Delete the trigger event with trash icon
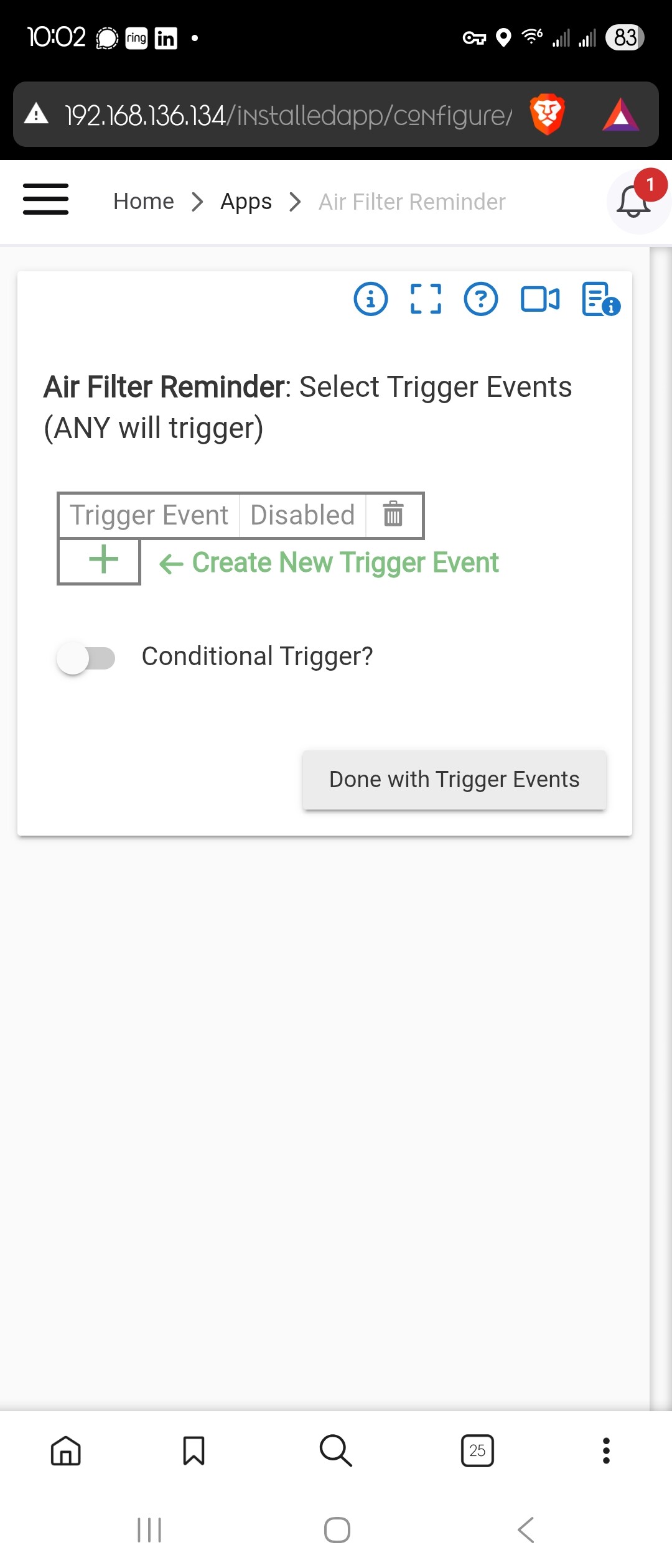 pos(393,515)
